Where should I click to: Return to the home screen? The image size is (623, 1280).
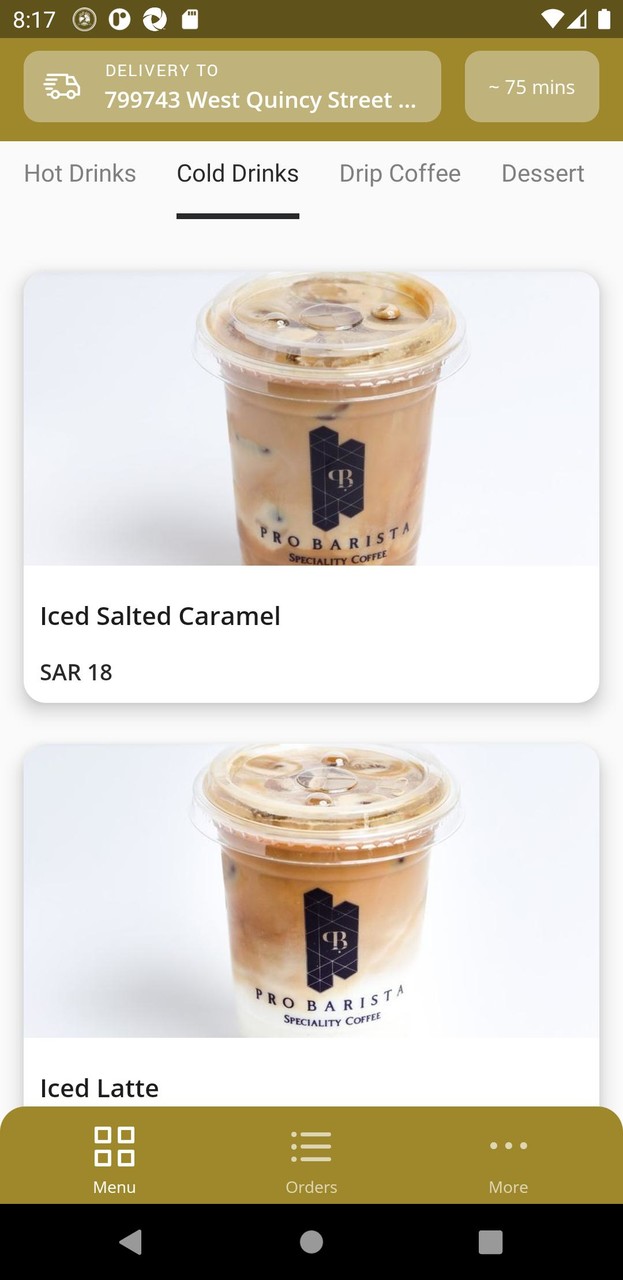point(311,1242)
